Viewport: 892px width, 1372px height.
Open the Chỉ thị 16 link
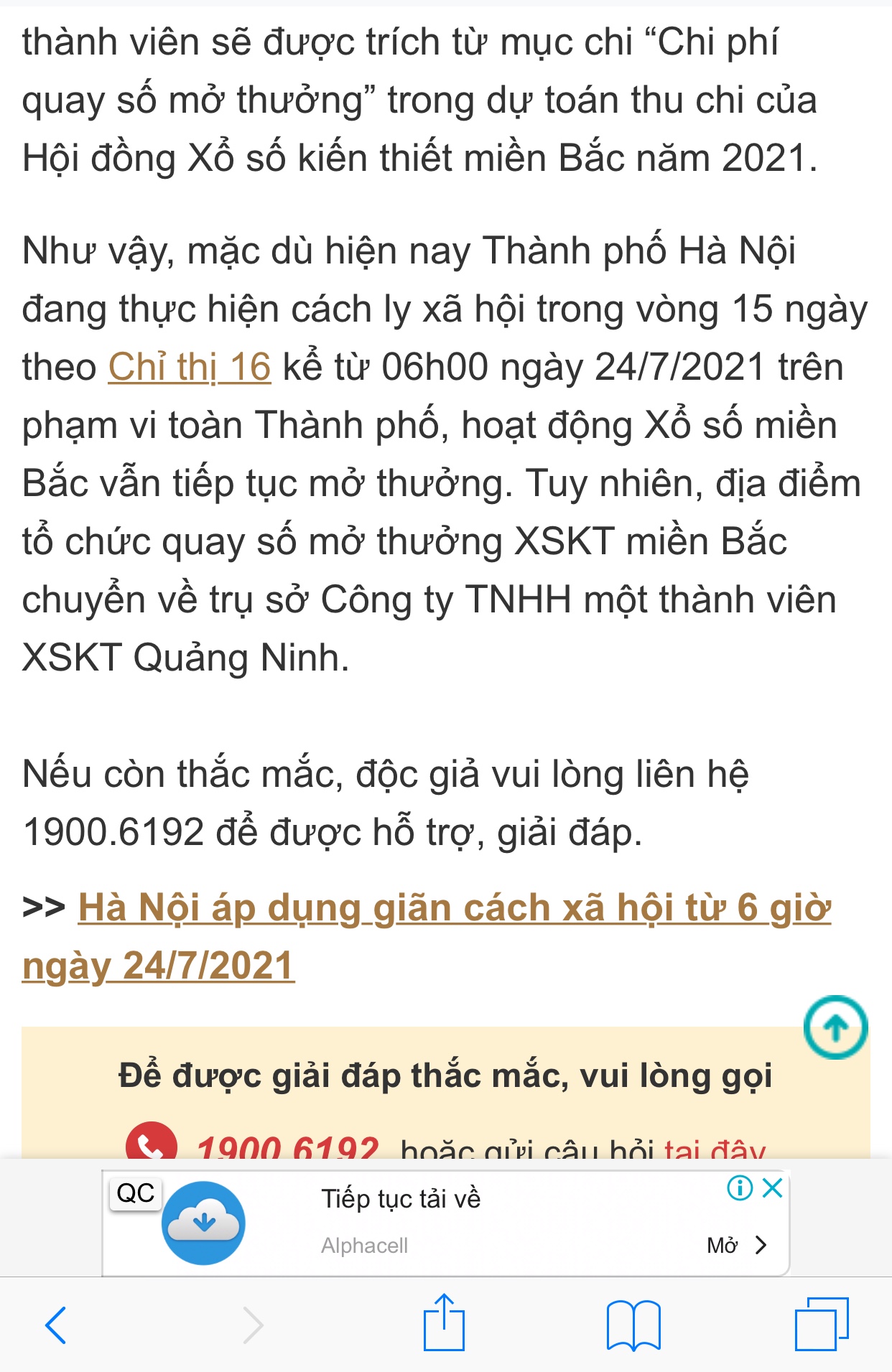tap(190, 367)
